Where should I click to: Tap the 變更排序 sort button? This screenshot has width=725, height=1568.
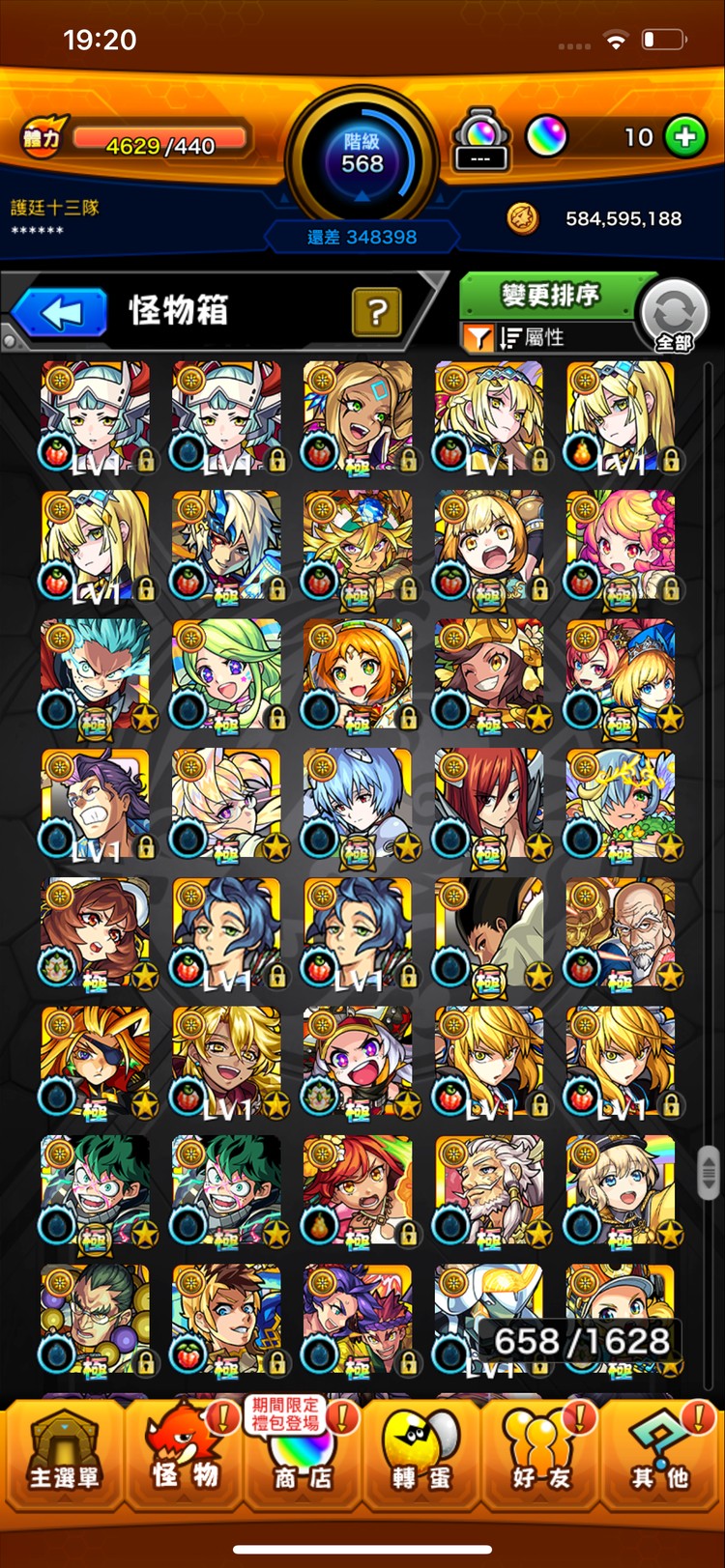click(549, 295)
